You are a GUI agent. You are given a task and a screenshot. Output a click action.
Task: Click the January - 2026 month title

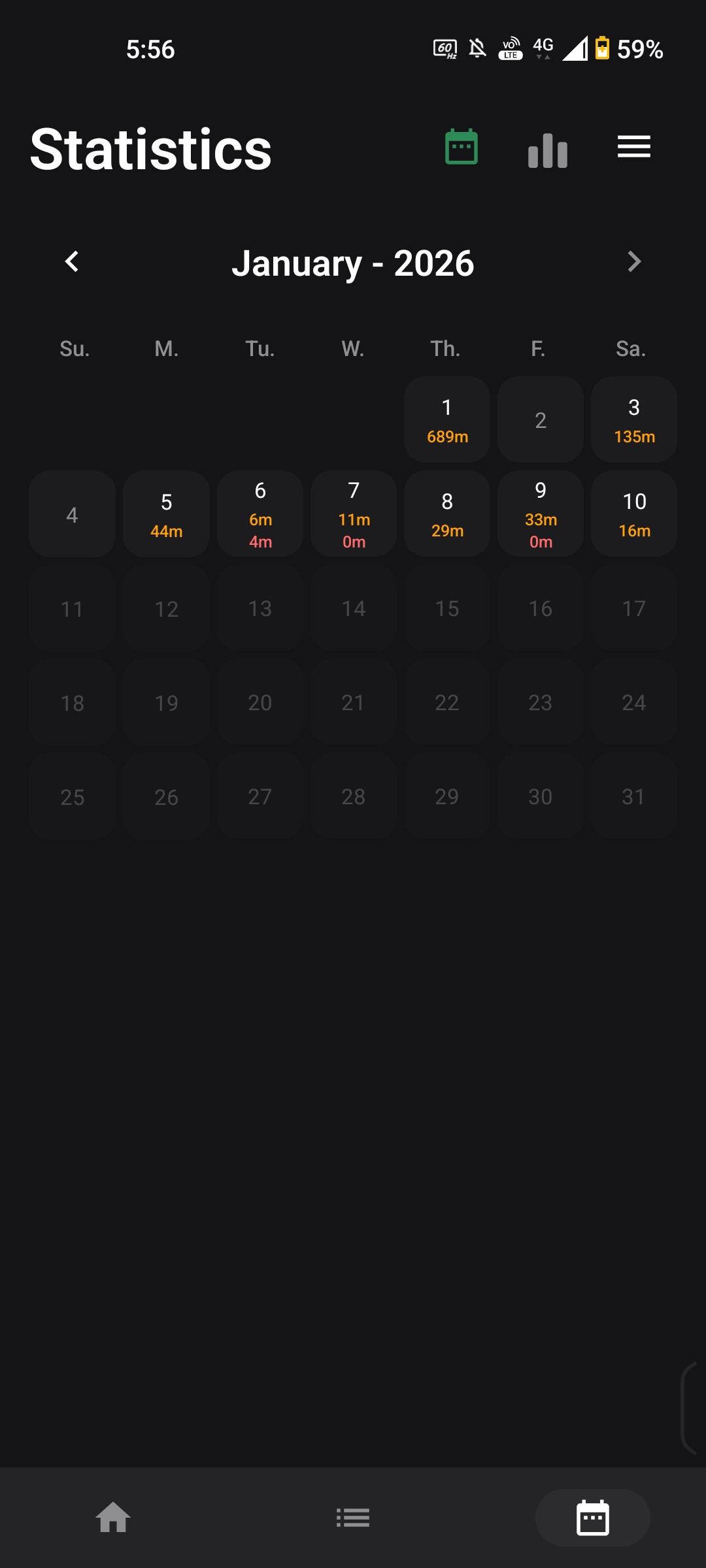353,262
